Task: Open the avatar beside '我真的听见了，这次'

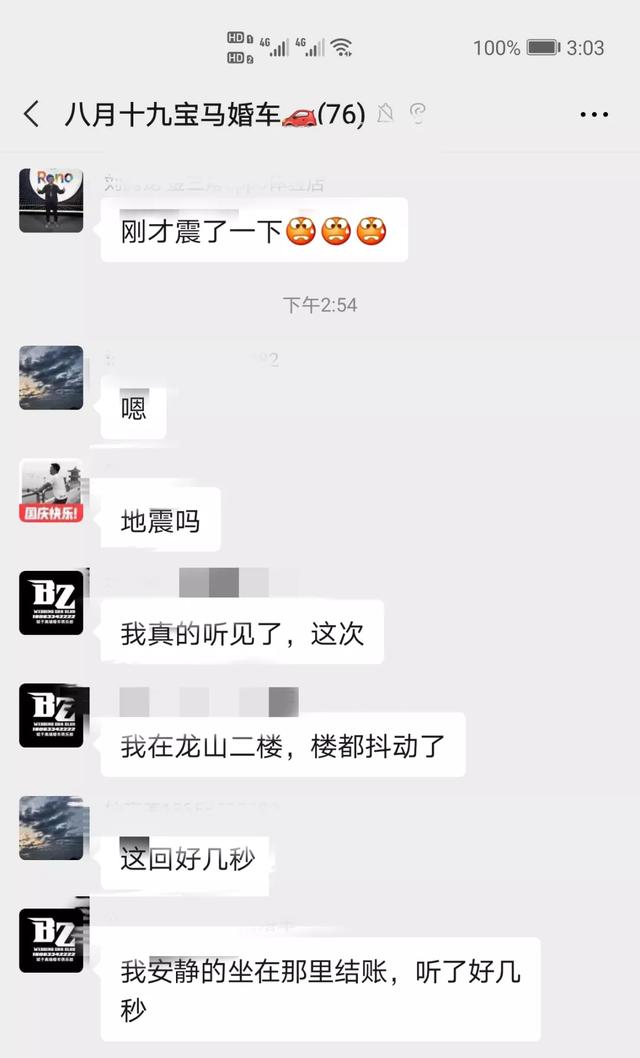Action: 51,602
